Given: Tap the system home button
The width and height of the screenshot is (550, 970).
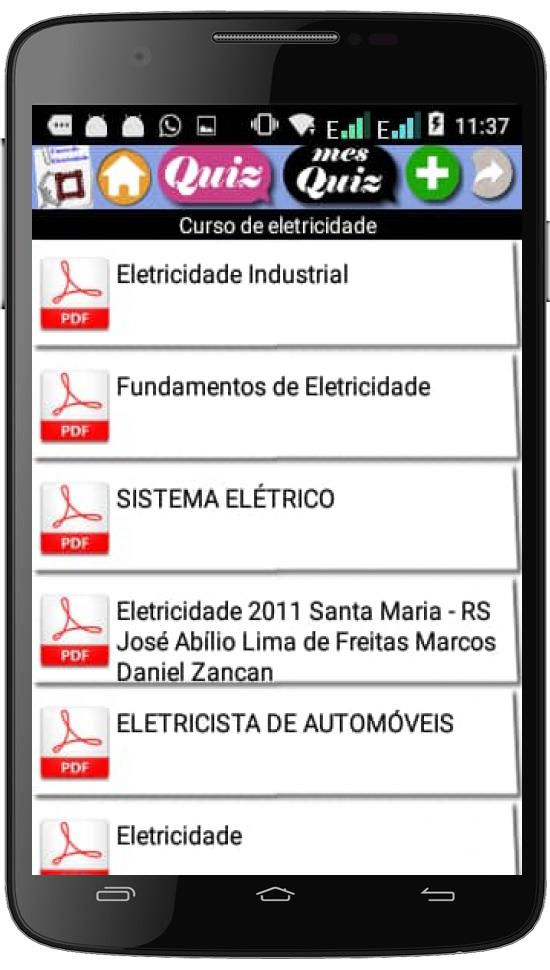Looking at the screenshot, I should pos(275,894).
